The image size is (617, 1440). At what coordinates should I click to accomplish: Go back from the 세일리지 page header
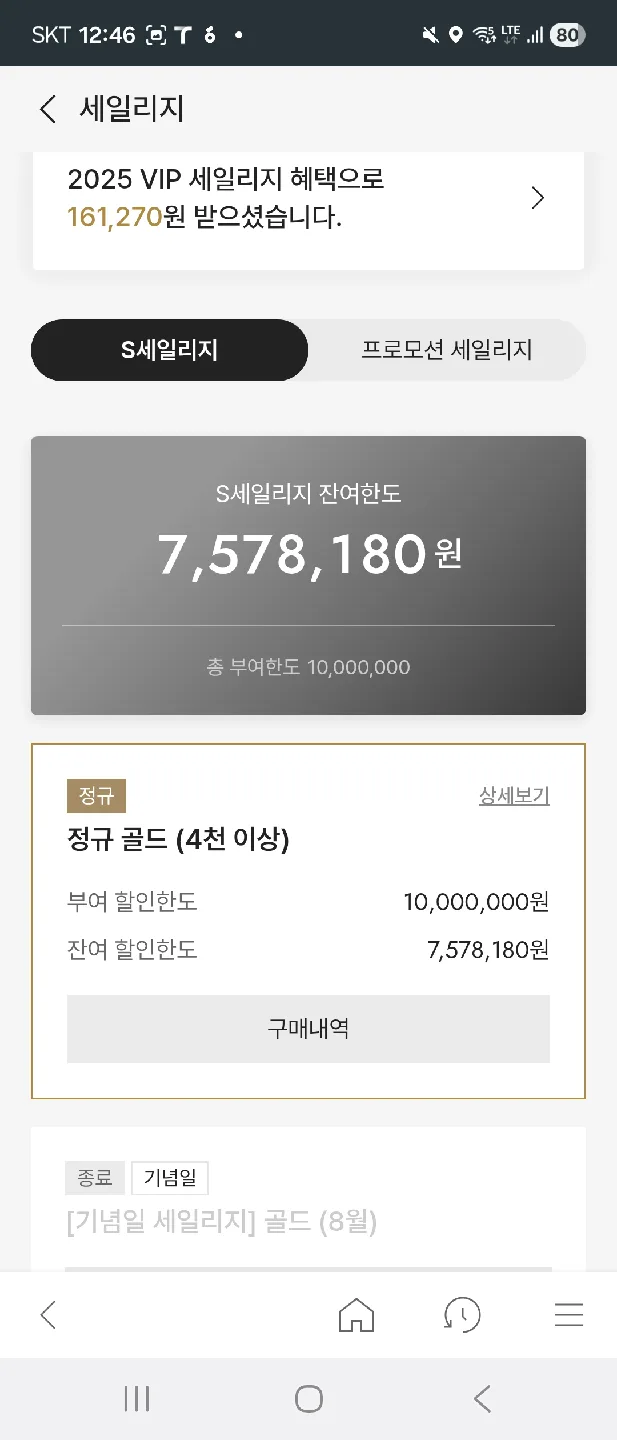point(47,109)
